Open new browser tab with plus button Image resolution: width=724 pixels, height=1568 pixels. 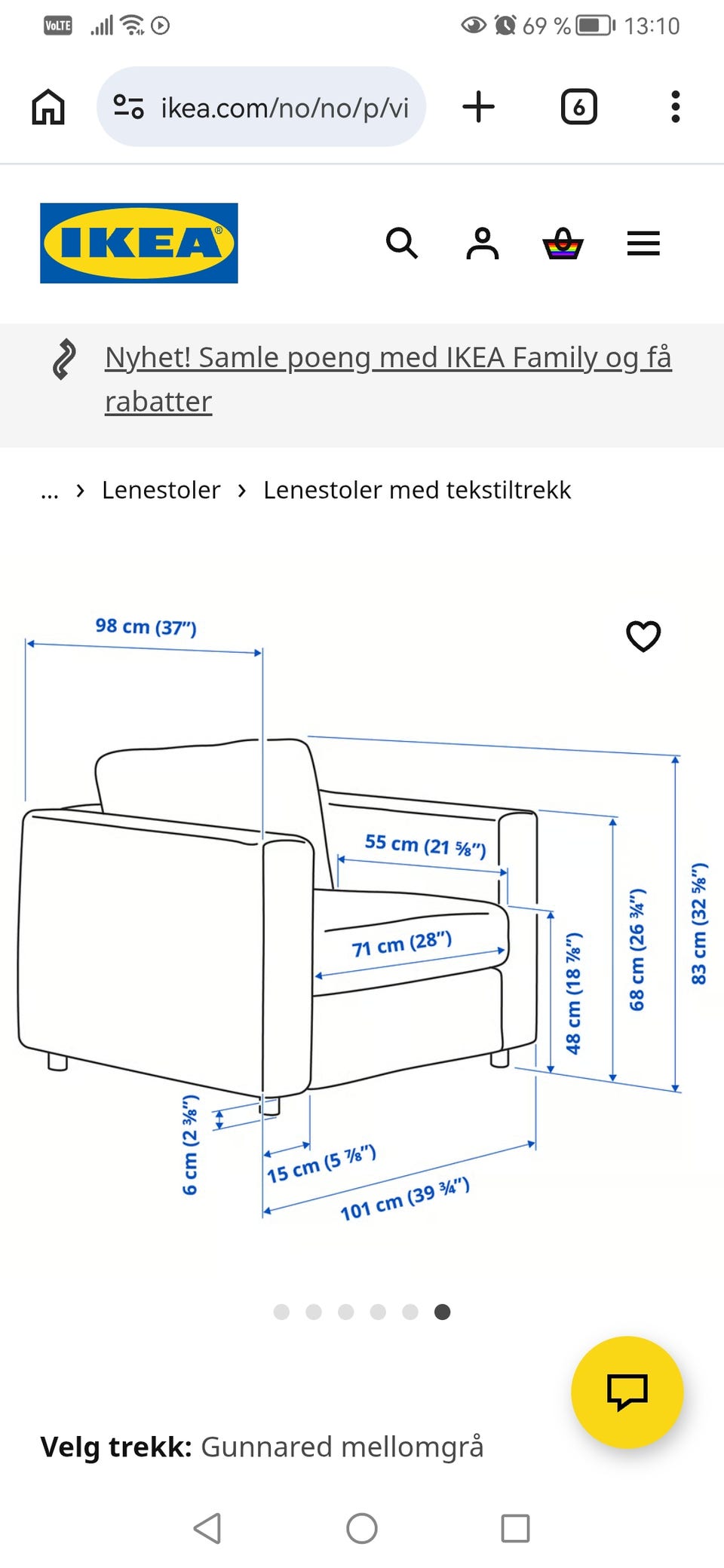point(480,106)
